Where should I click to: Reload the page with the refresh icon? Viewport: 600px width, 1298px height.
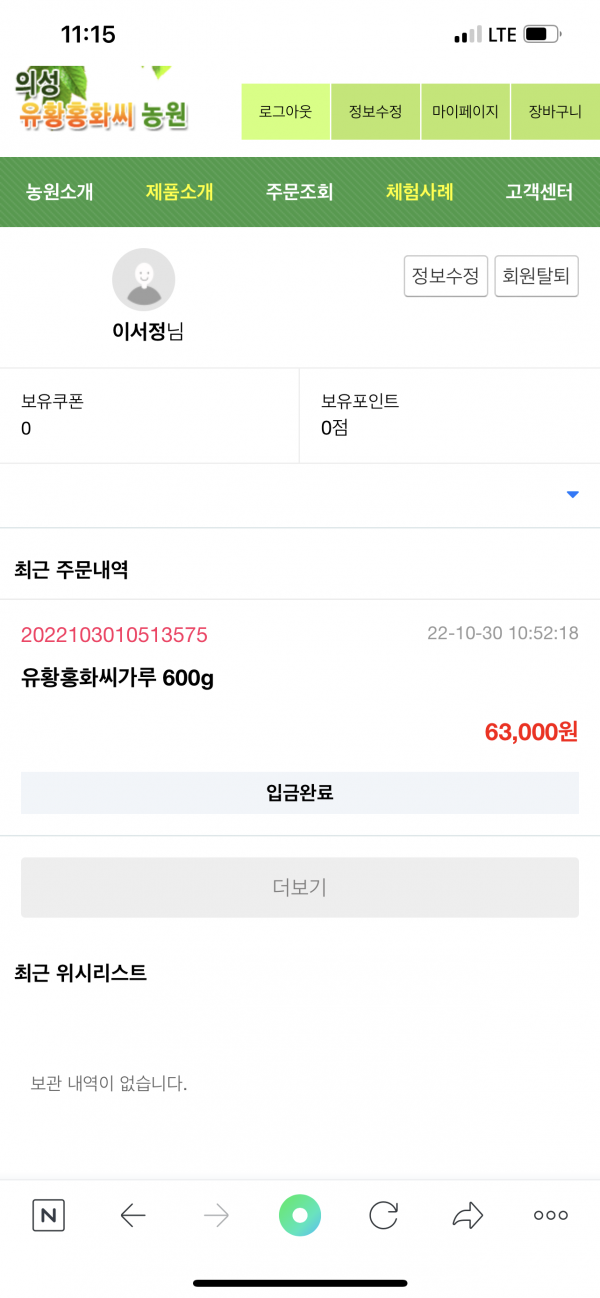[x=384, y=1215]
